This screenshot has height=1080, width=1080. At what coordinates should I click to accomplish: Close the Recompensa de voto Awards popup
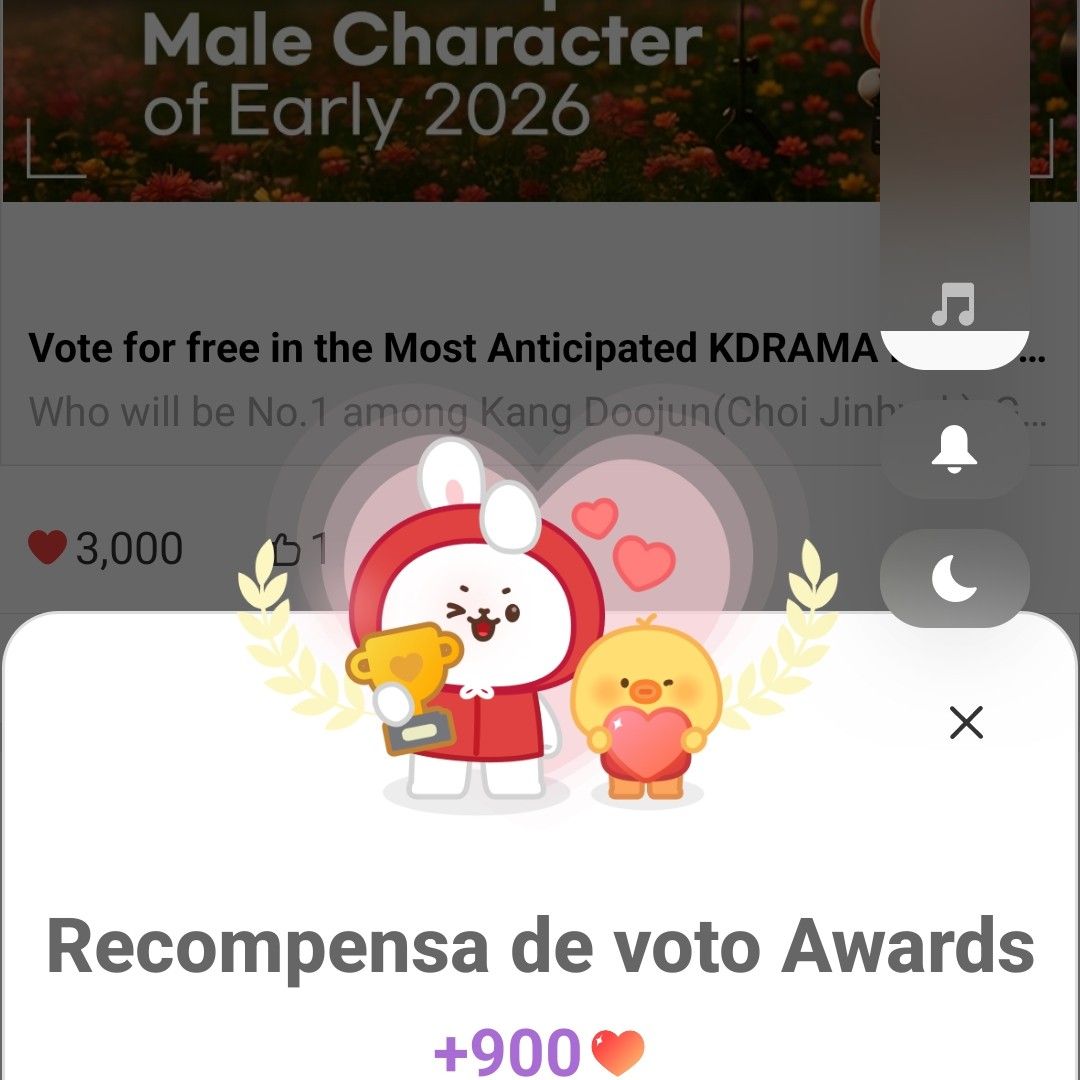coord(966,722)
